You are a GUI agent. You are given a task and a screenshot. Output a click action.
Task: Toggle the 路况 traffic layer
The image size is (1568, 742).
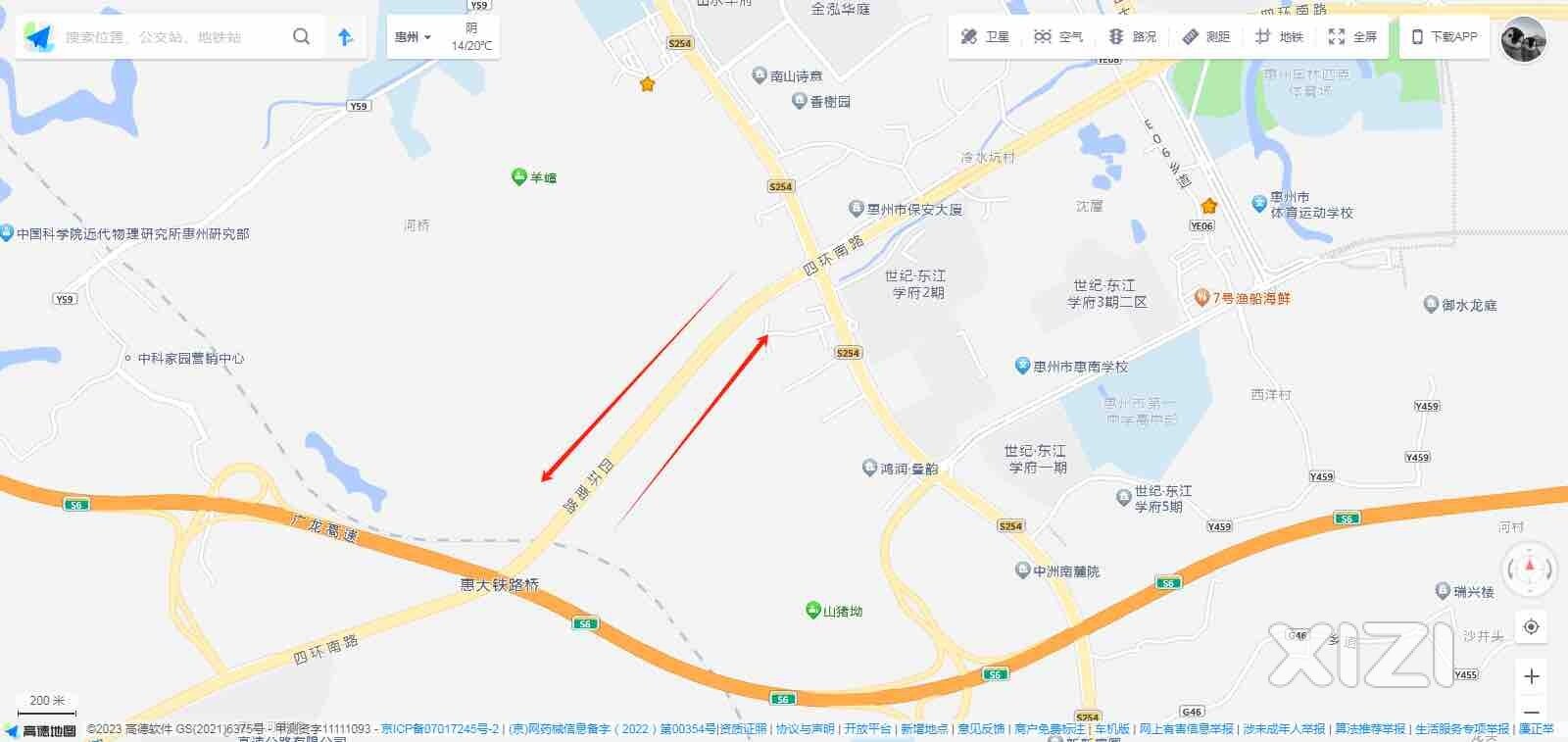1133,36
